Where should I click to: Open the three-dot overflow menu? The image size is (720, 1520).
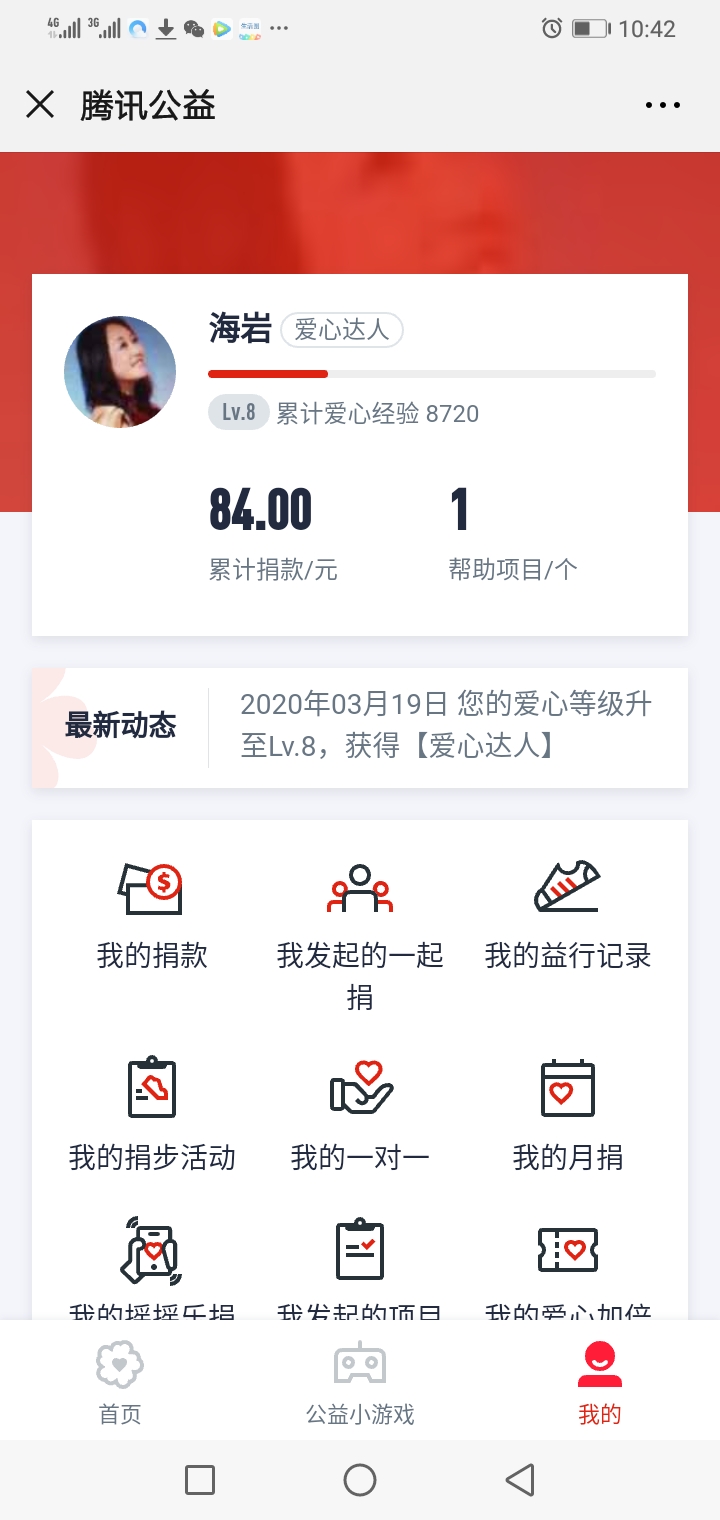(662, 105)
